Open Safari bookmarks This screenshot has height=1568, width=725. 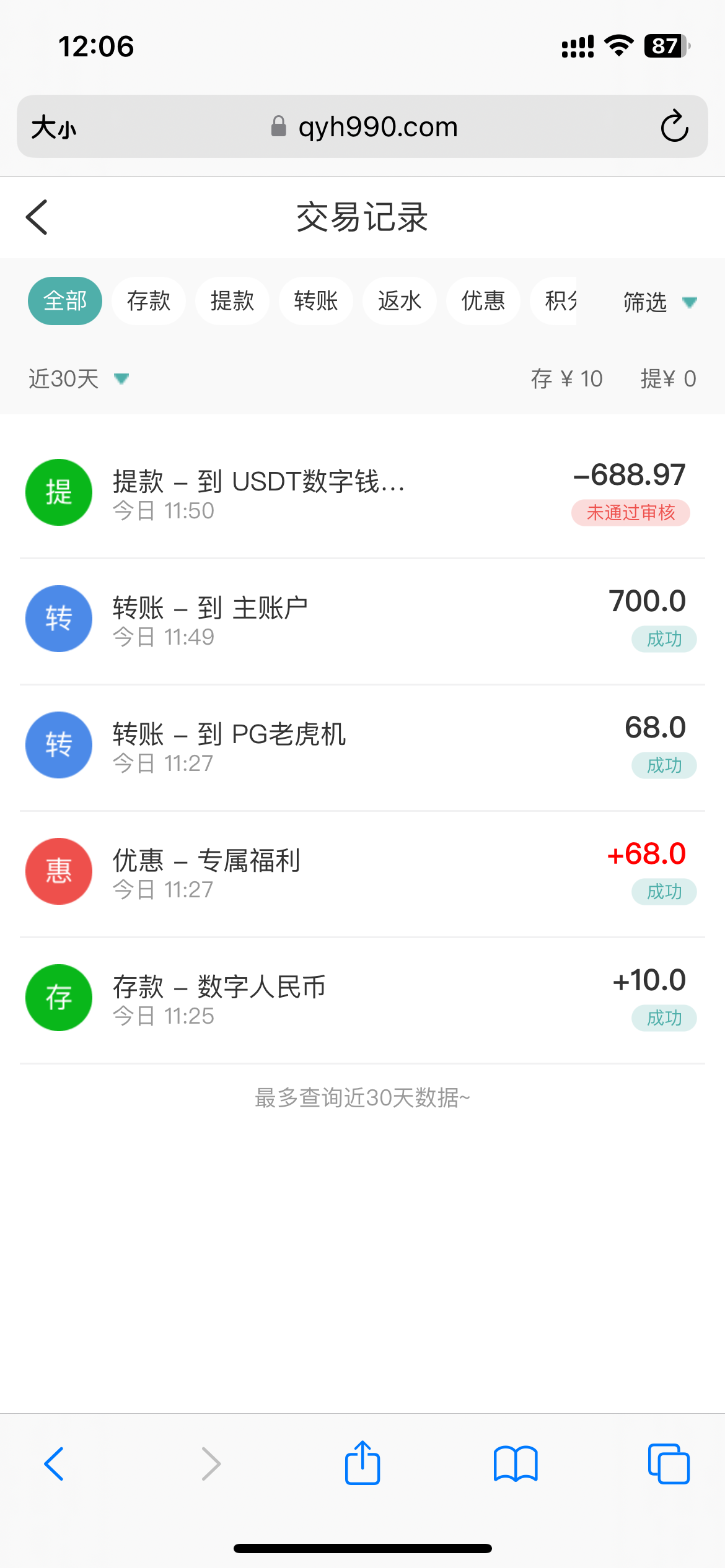coord(516,1464)
